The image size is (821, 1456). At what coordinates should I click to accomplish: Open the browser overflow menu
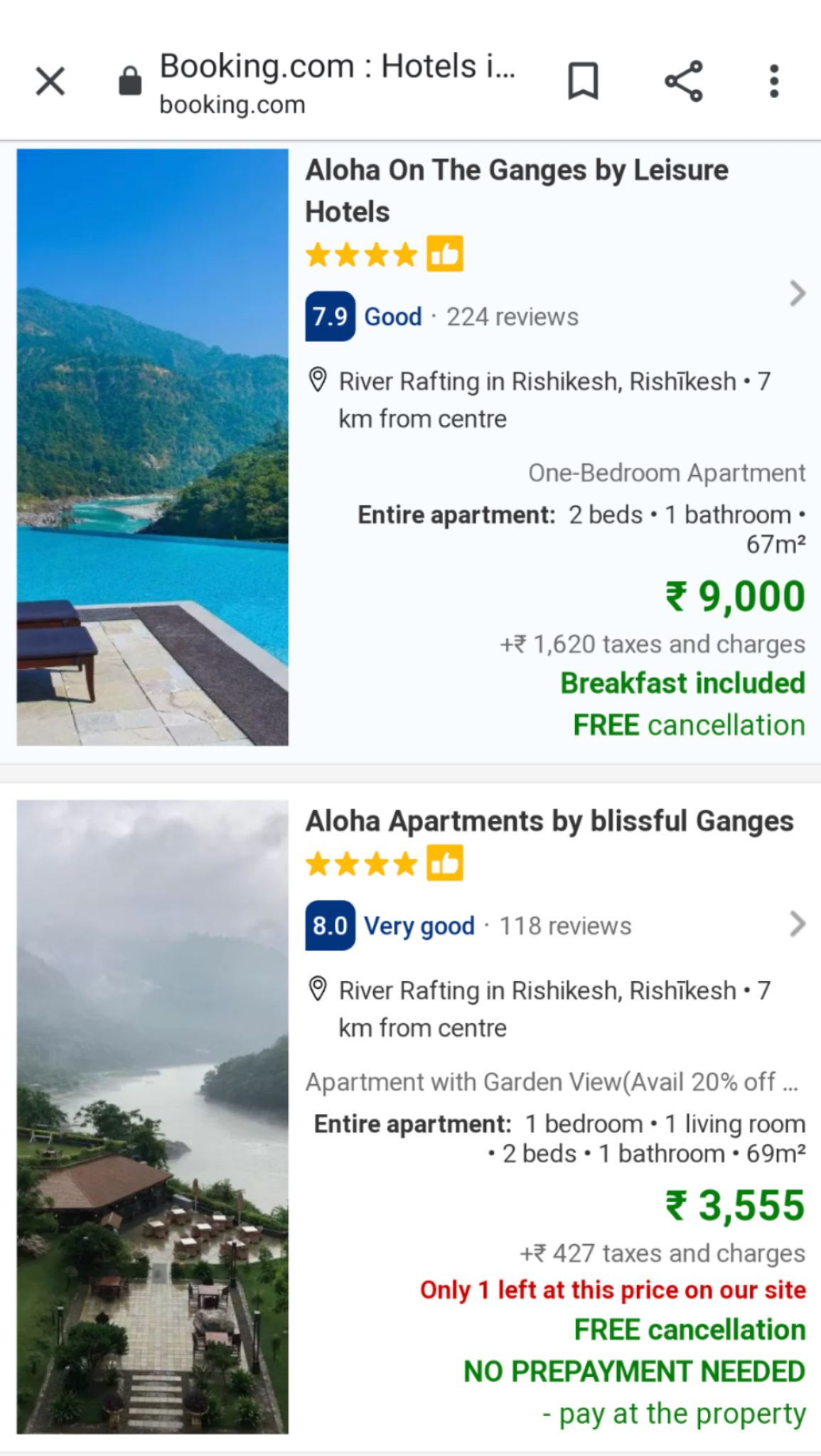tap(774, 81)
